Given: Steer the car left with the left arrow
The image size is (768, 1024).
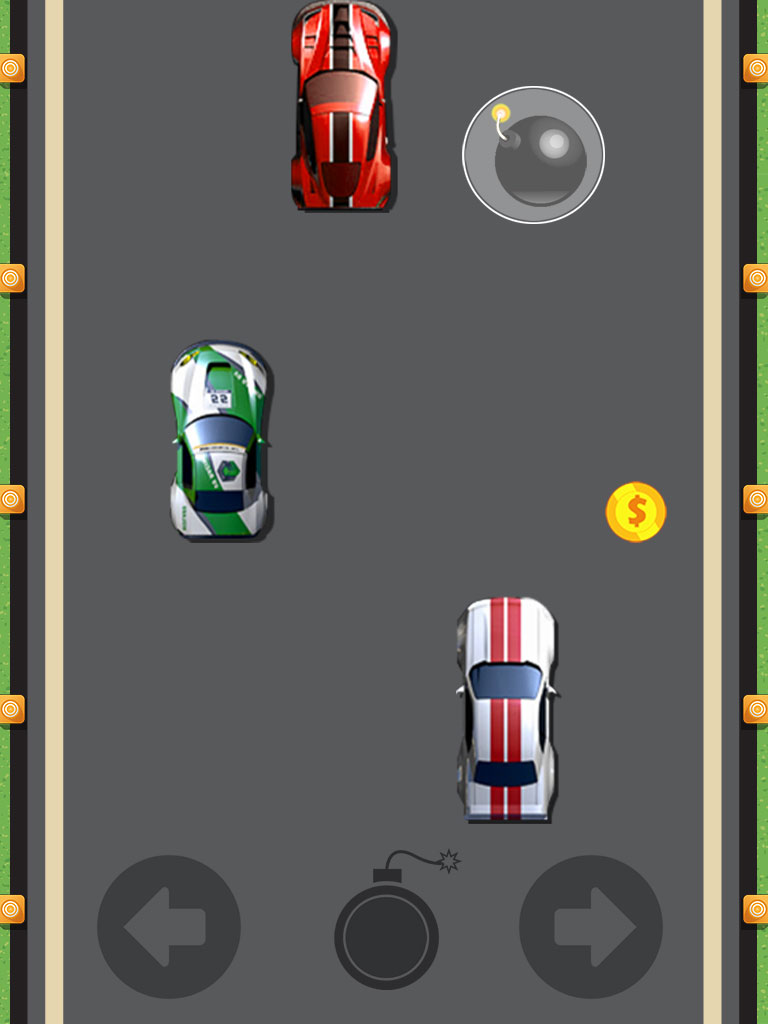Looking at the screenshot, I should tap(168, 926).
